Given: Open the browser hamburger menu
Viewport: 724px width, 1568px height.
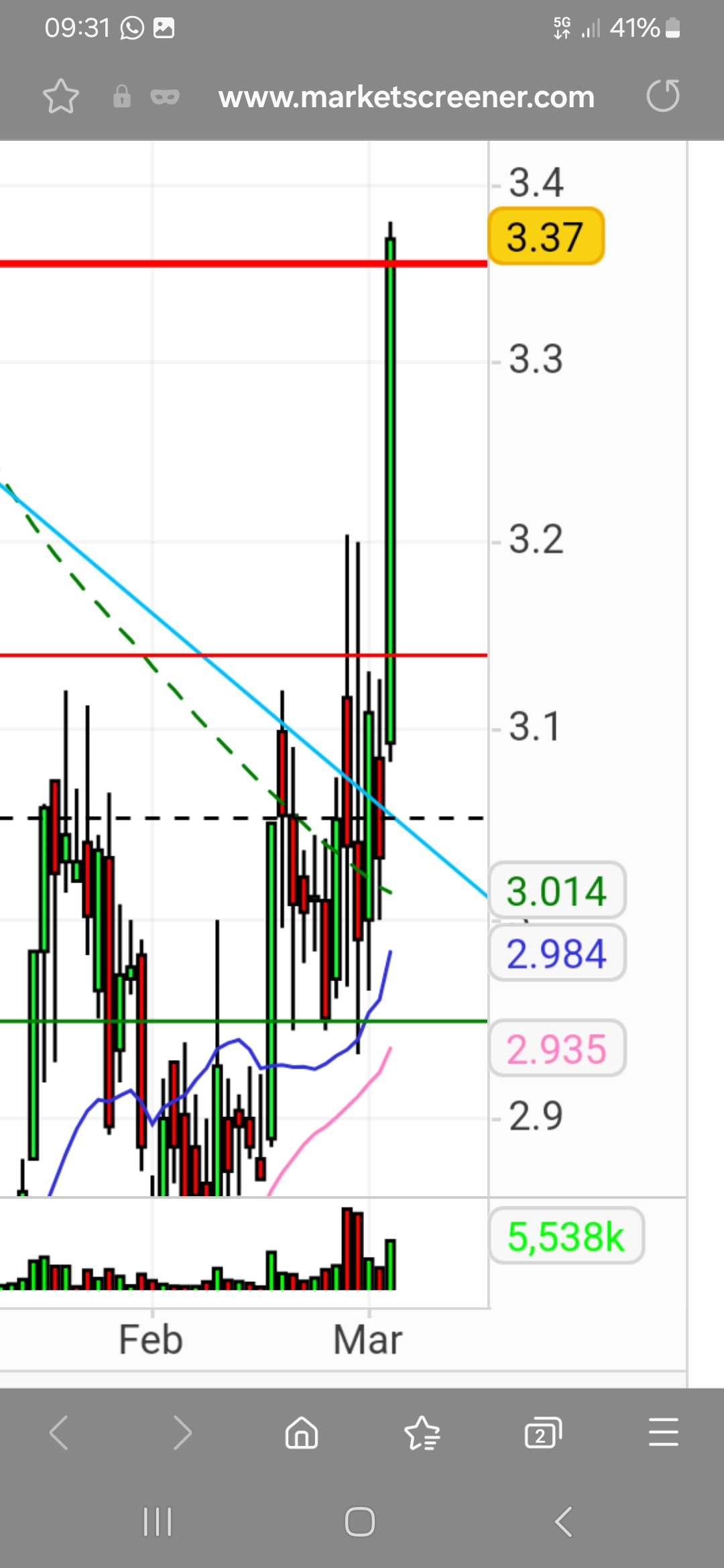Looking at the screenshot, I should 663,1433.
